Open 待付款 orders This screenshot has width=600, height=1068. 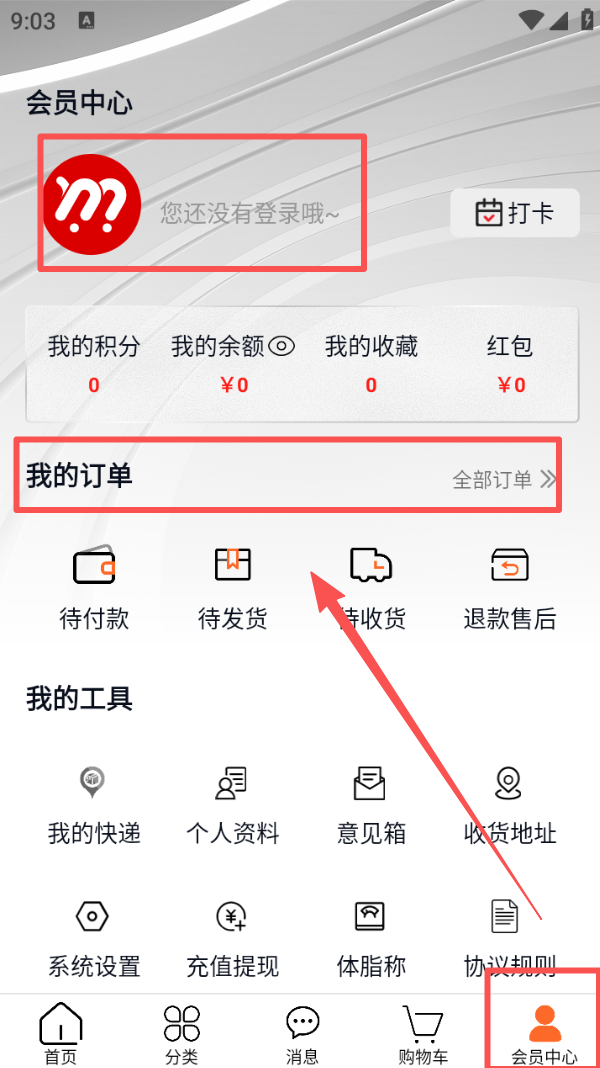click(x=94, y=587)
